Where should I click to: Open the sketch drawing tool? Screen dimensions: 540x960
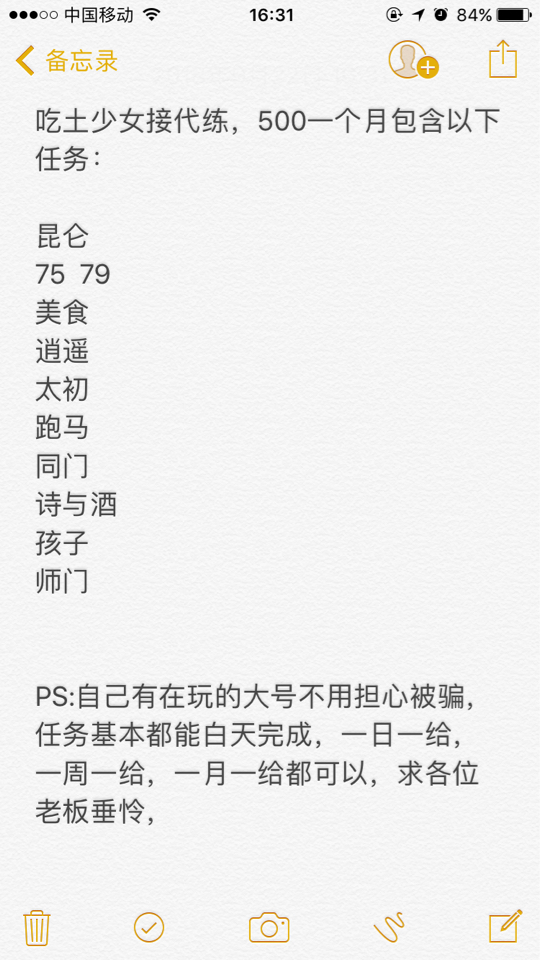pos(389,927)
